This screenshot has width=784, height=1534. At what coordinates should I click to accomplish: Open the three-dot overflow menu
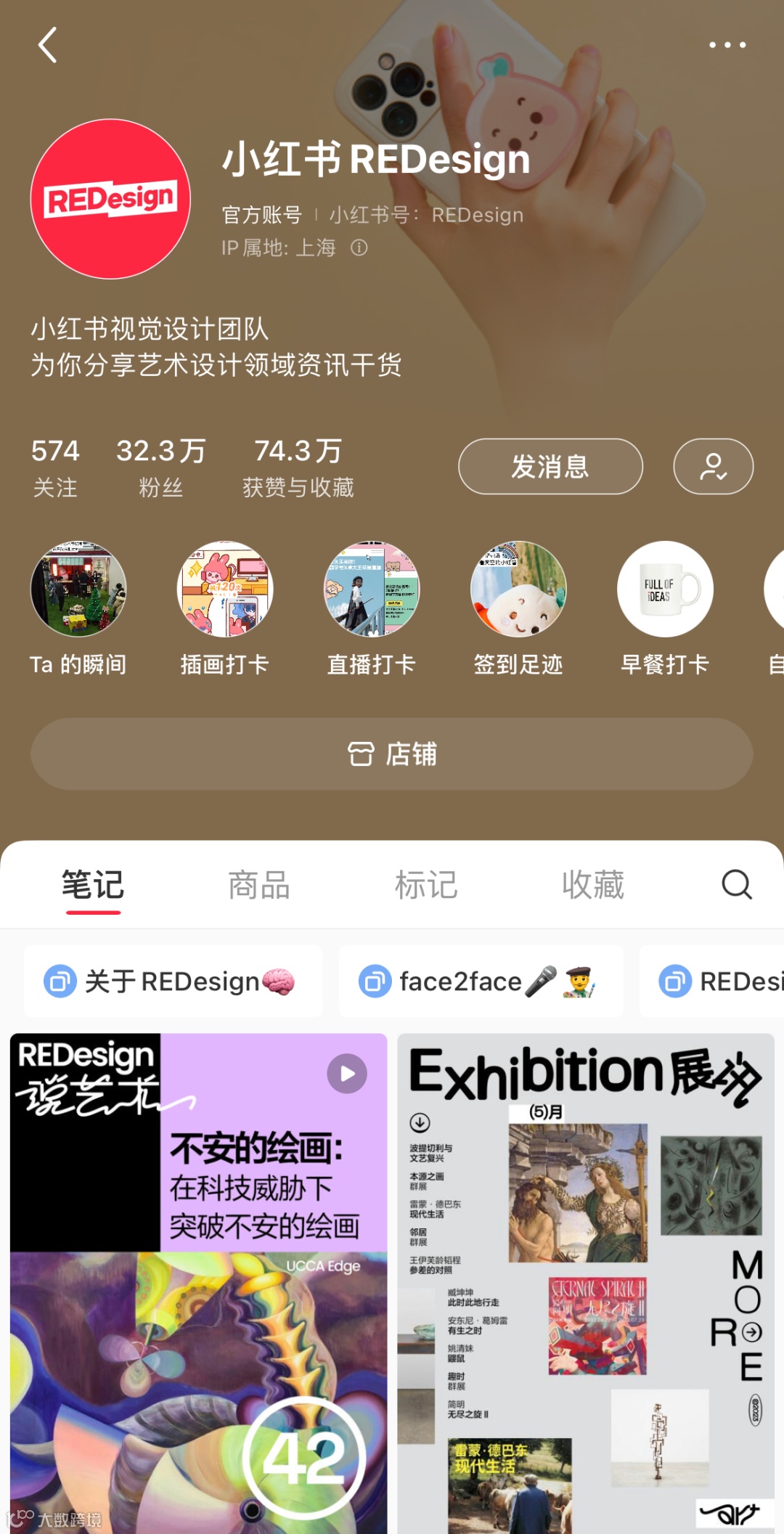[727, 45]
